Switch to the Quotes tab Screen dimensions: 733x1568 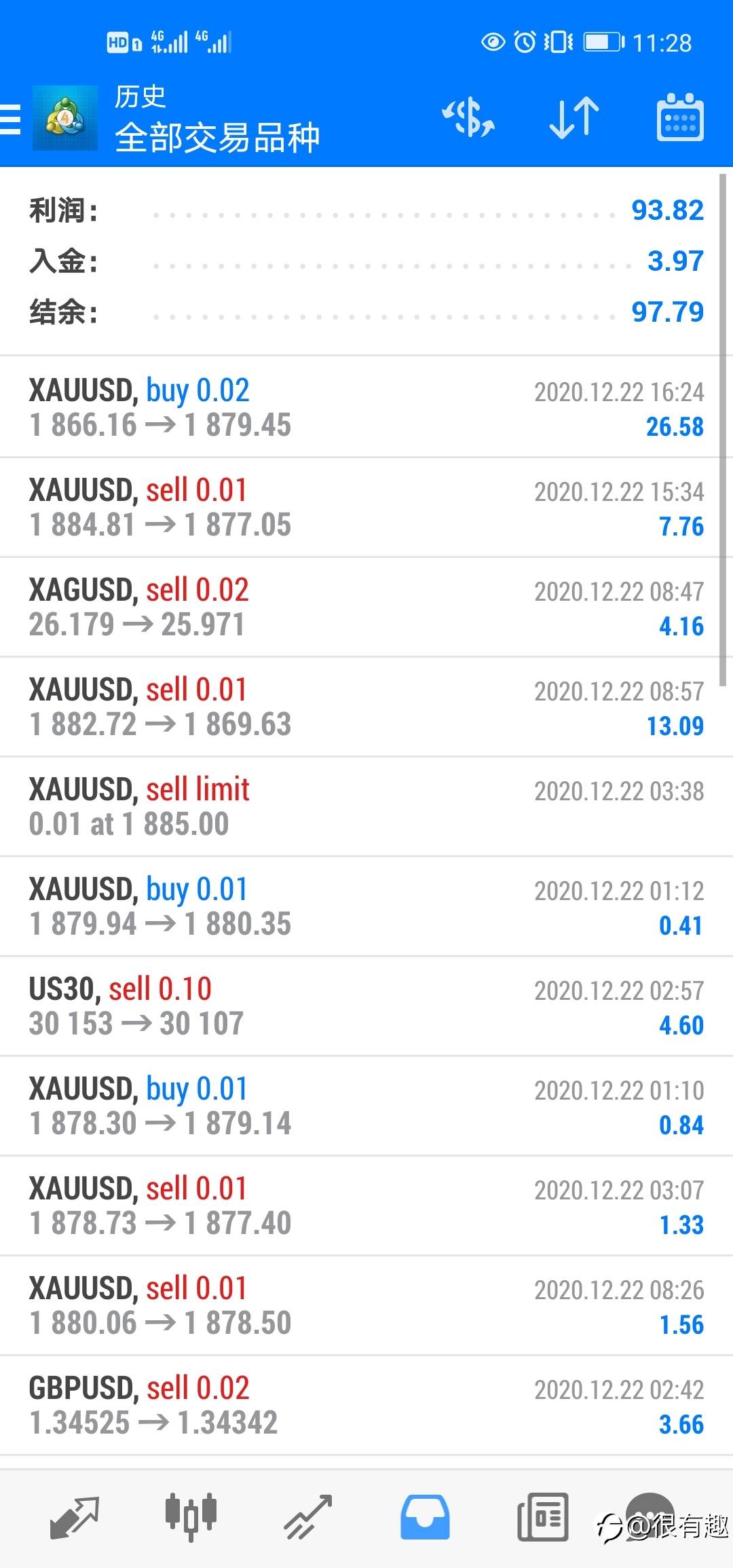point(75,1516)
